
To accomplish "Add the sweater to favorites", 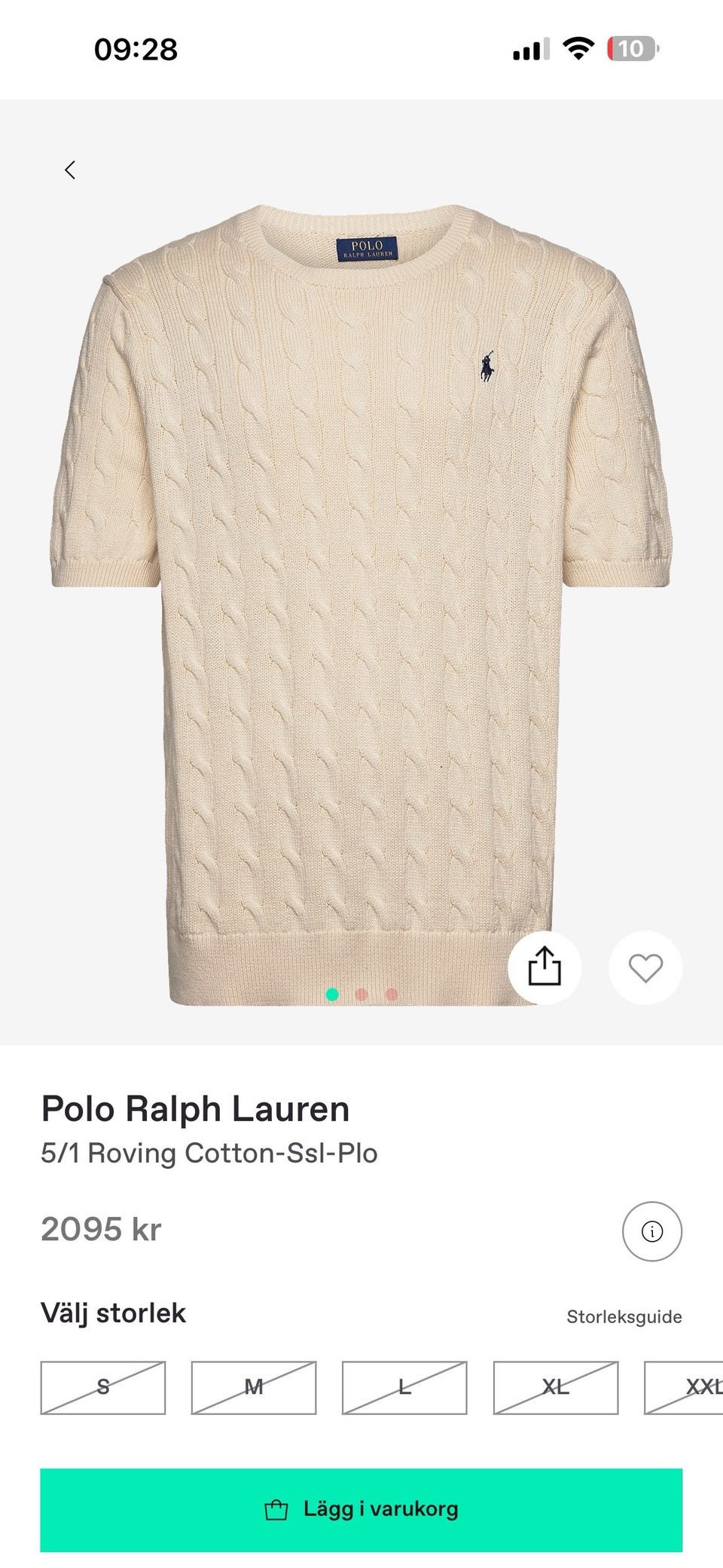I will tap(645, 967).
